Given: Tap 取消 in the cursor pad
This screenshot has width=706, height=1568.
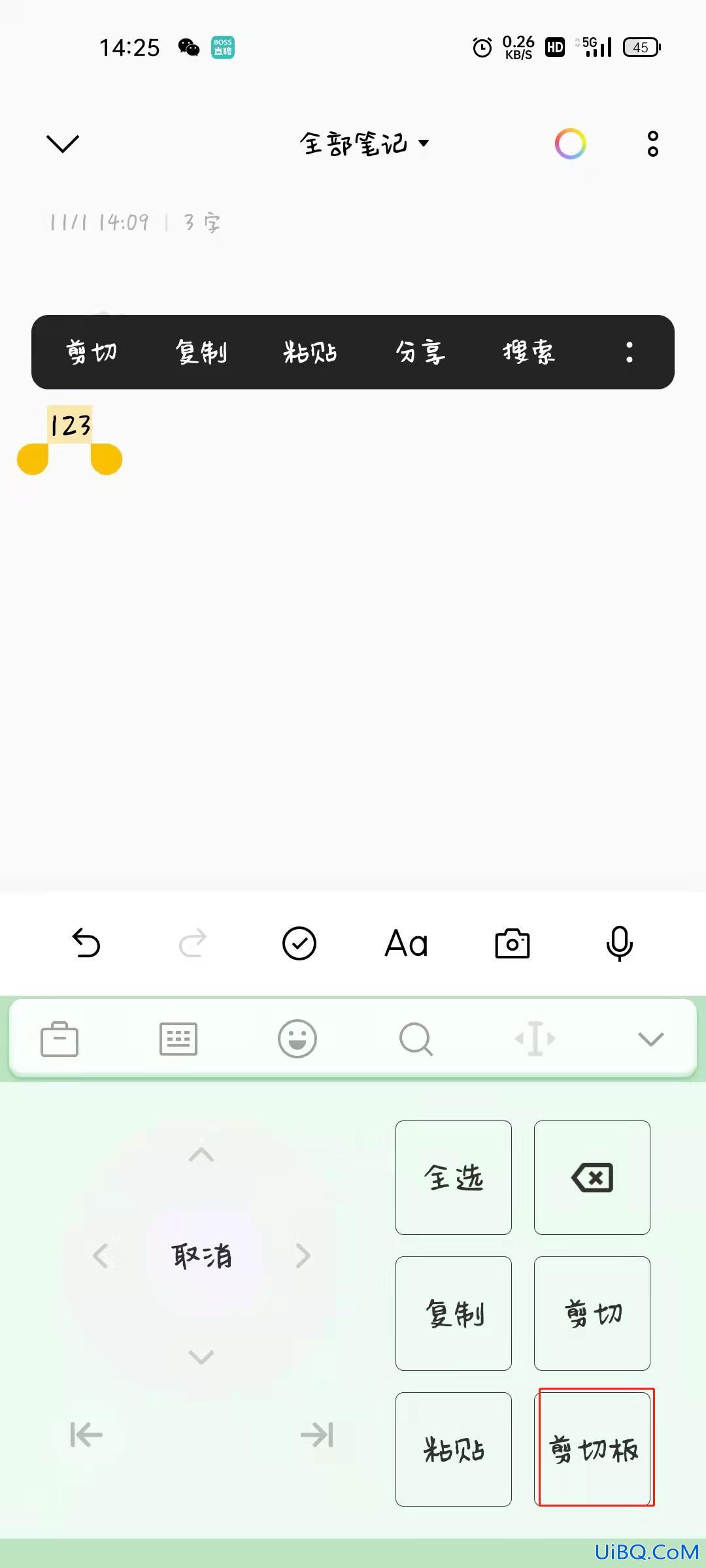Looking at the screenshot, I should point(201,1256).
